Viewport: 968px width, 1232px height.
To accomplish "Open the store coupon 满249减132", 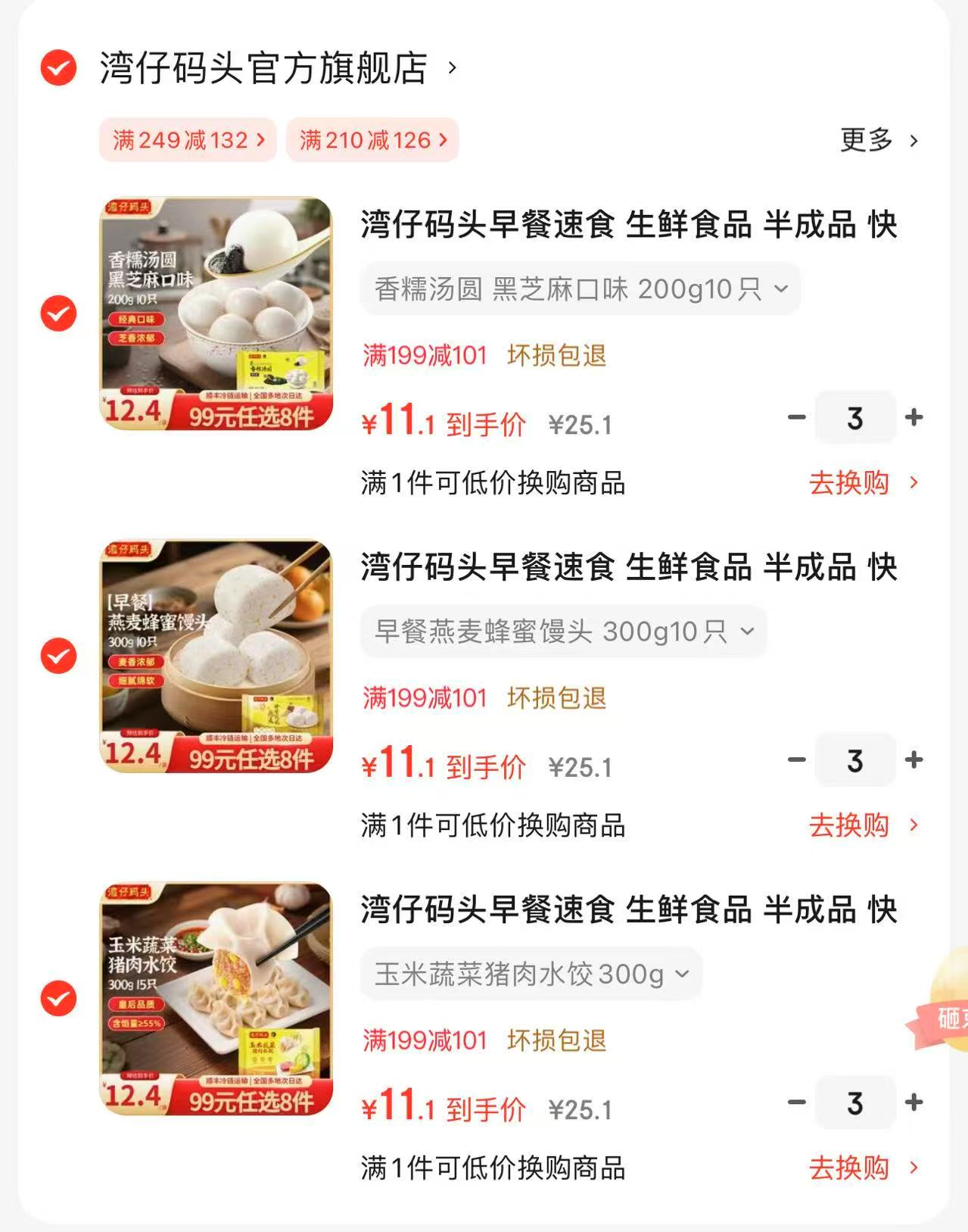I will pyautogui.click(x=187, y=140).
